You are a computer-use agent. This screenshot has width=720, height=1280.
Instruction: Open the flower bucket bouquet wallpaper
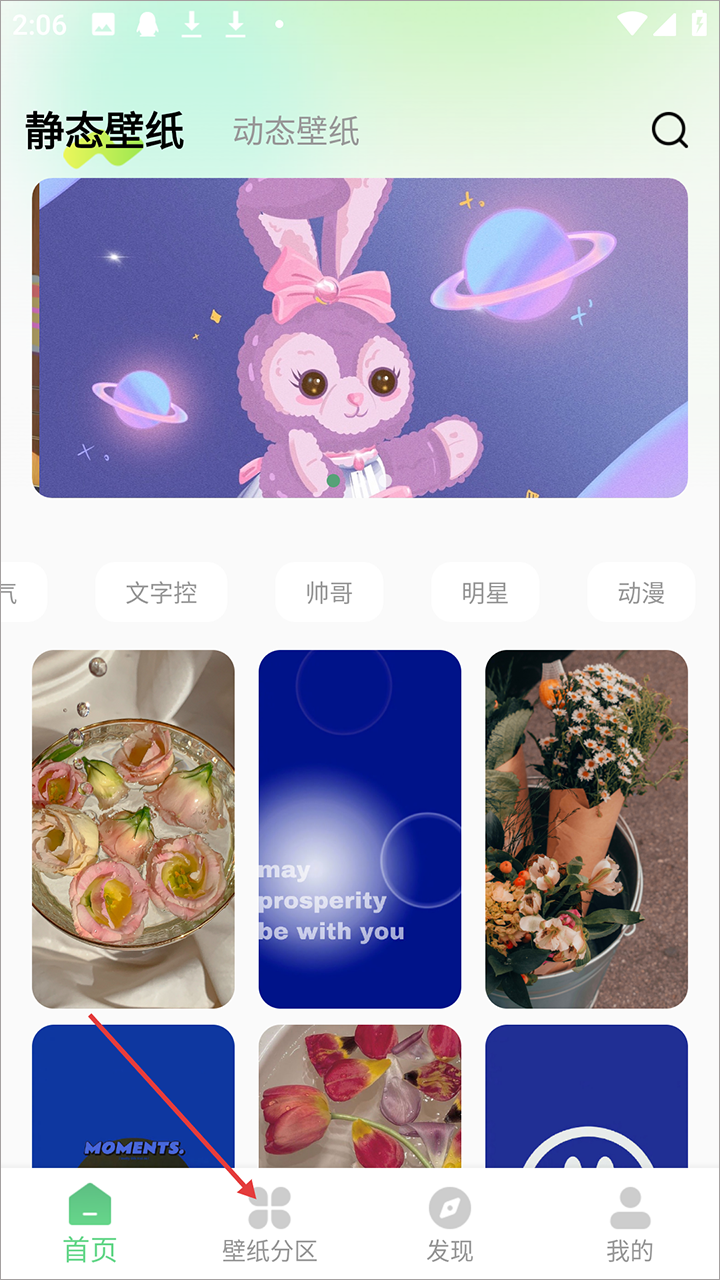click(587, 829)
